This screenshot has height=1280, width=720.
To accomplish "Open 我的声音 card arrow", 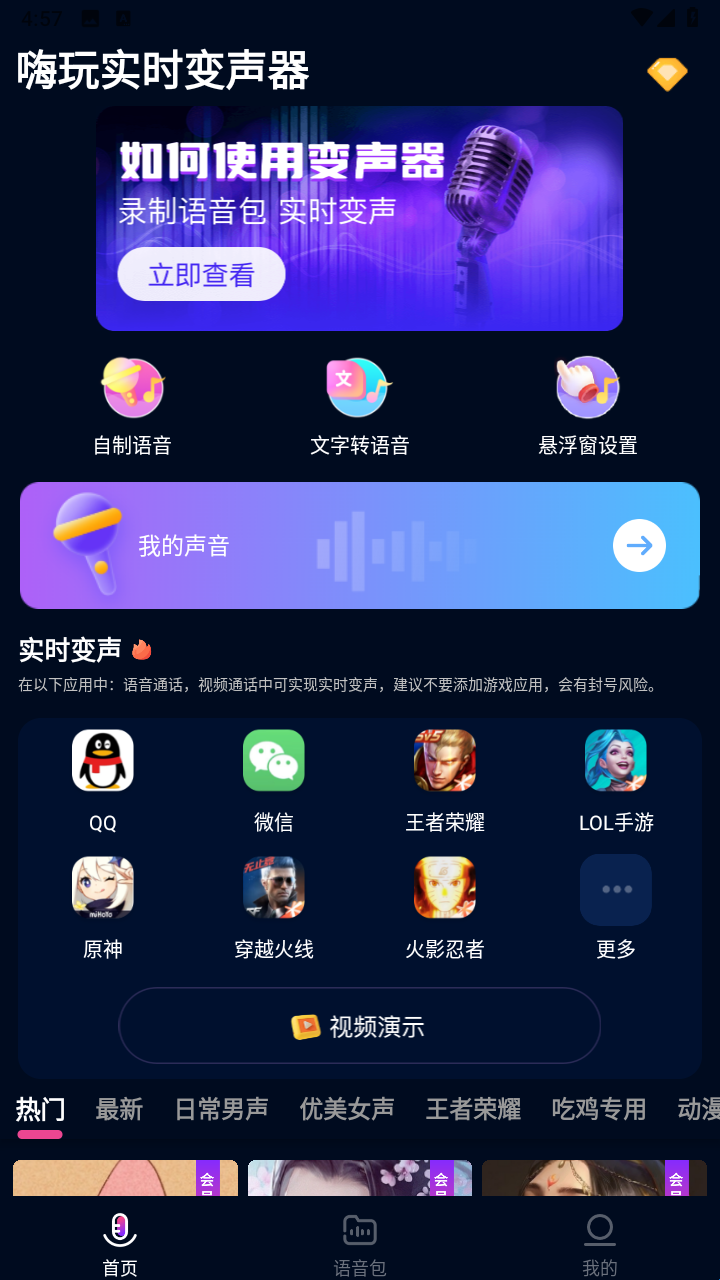I will [x=639, y=546].
